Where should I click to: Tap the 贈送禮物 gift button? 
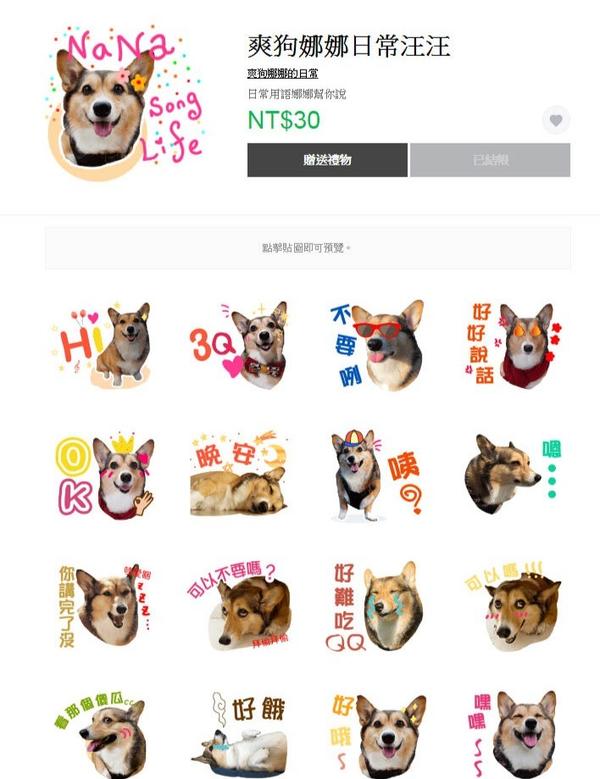point(327,160)
